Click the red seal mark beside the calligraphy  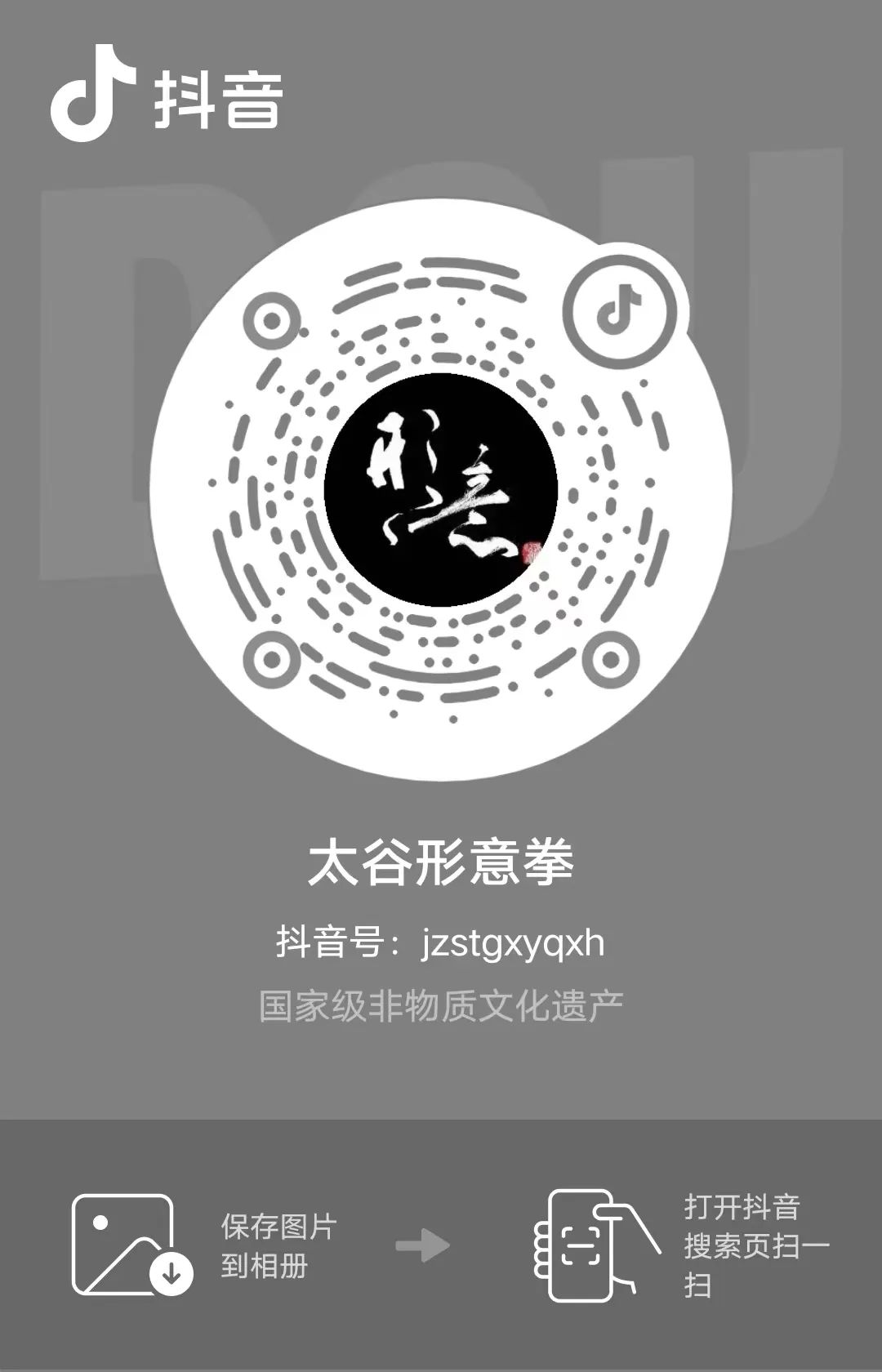pyautogui.click(x=529, y=551)
